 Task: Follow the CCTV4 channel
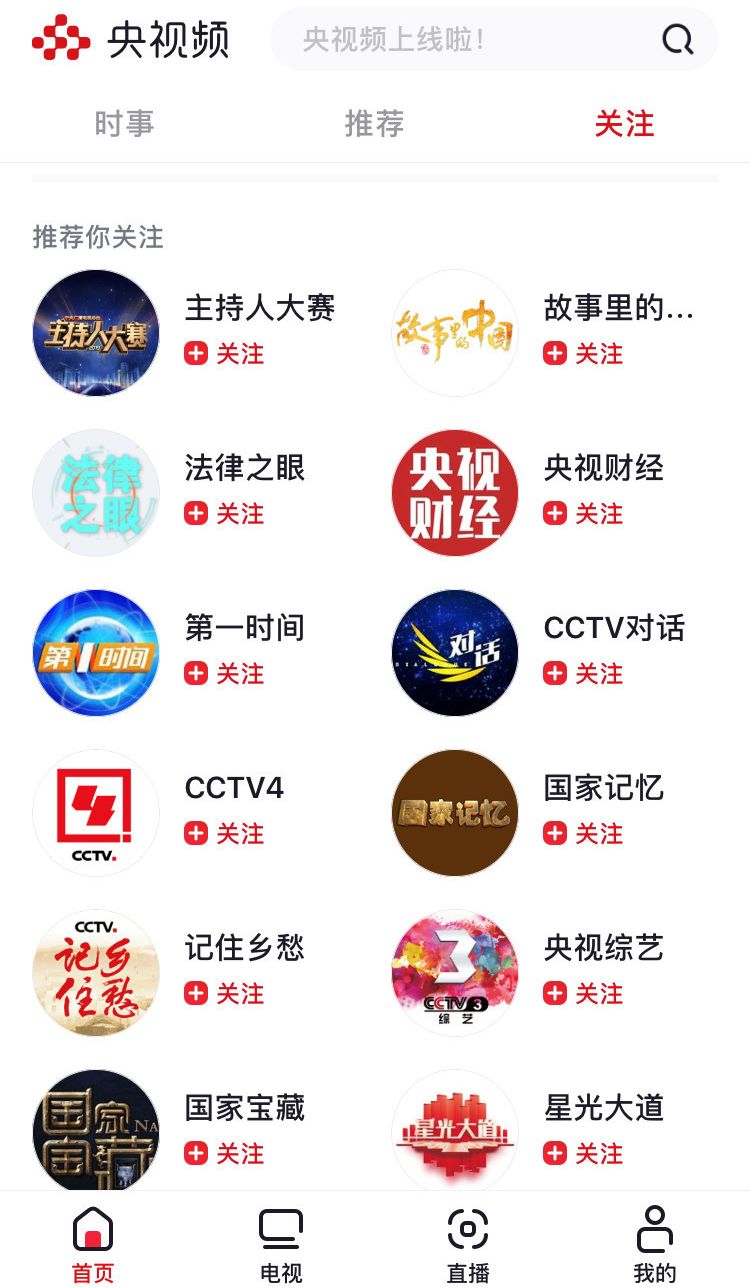[x=225, y=834]
